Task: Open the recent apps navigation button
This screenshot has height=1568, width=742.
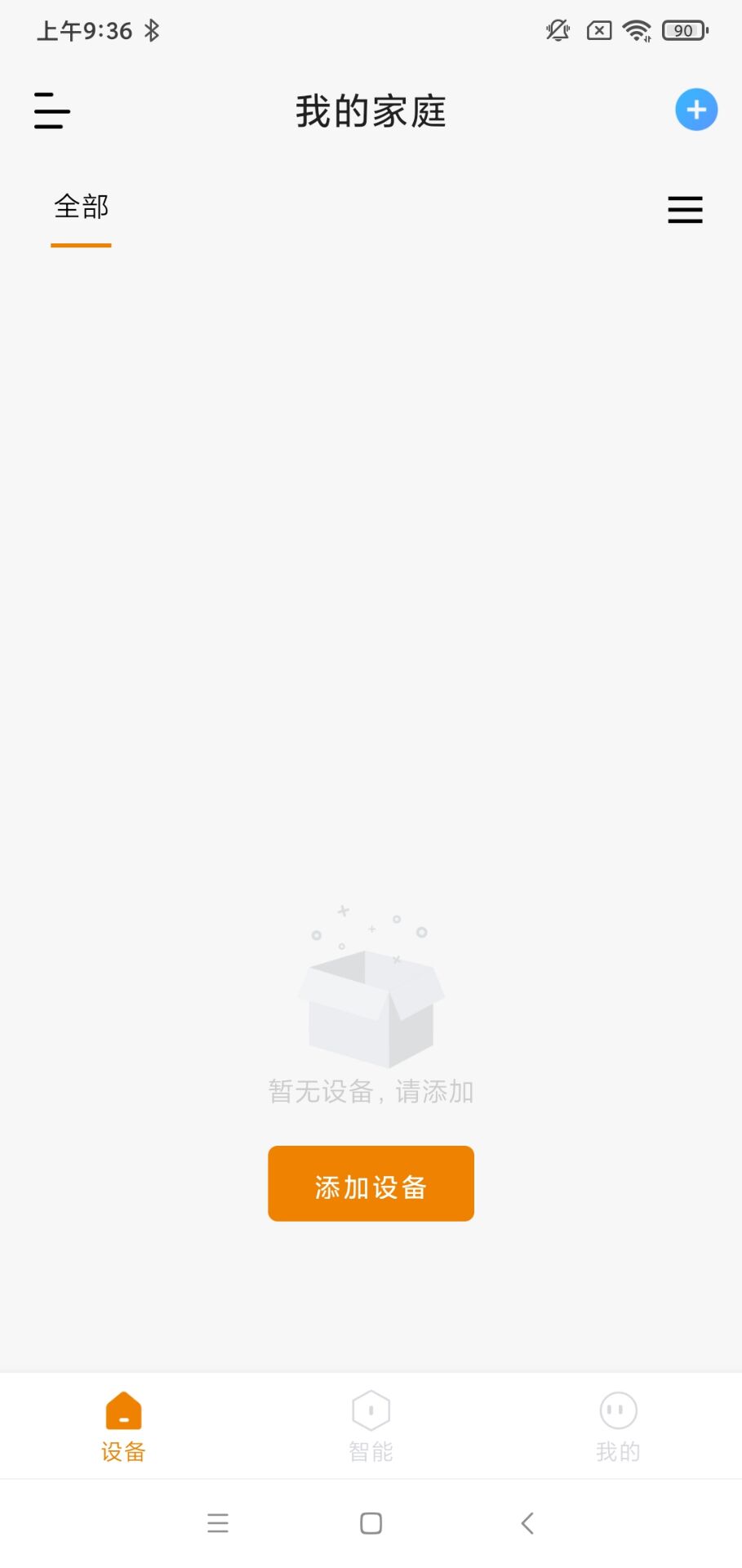Action: click(x=217, y=1523)
